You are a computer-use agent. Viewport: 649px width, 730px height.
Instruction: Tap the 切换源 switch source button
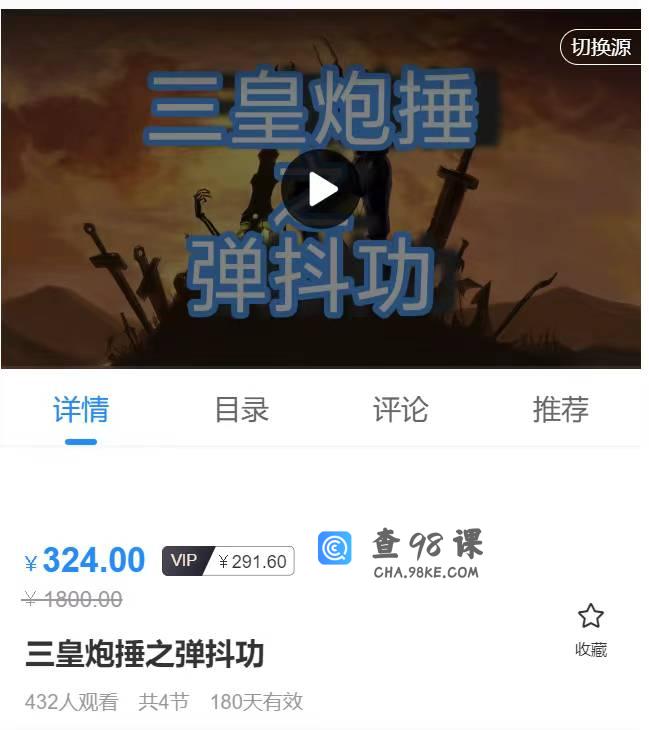point(600,47)
